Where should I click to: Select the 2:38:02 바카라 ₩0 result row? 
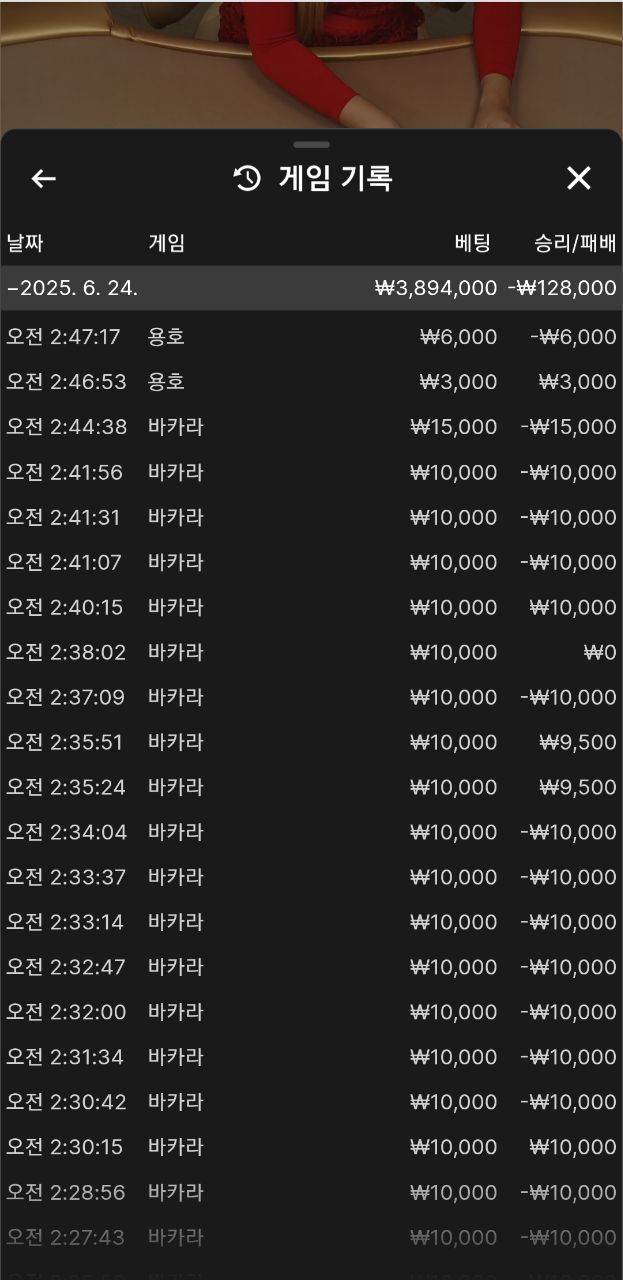[x=311, y=652]
